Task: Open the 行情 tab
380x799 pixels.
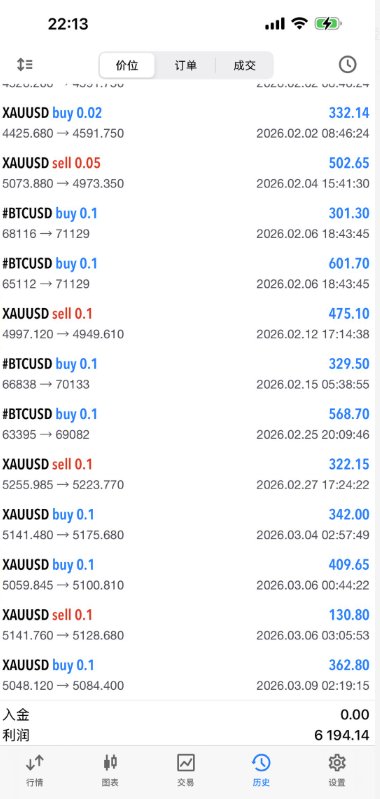Action: pyautogui.click(x=35, y=770)
